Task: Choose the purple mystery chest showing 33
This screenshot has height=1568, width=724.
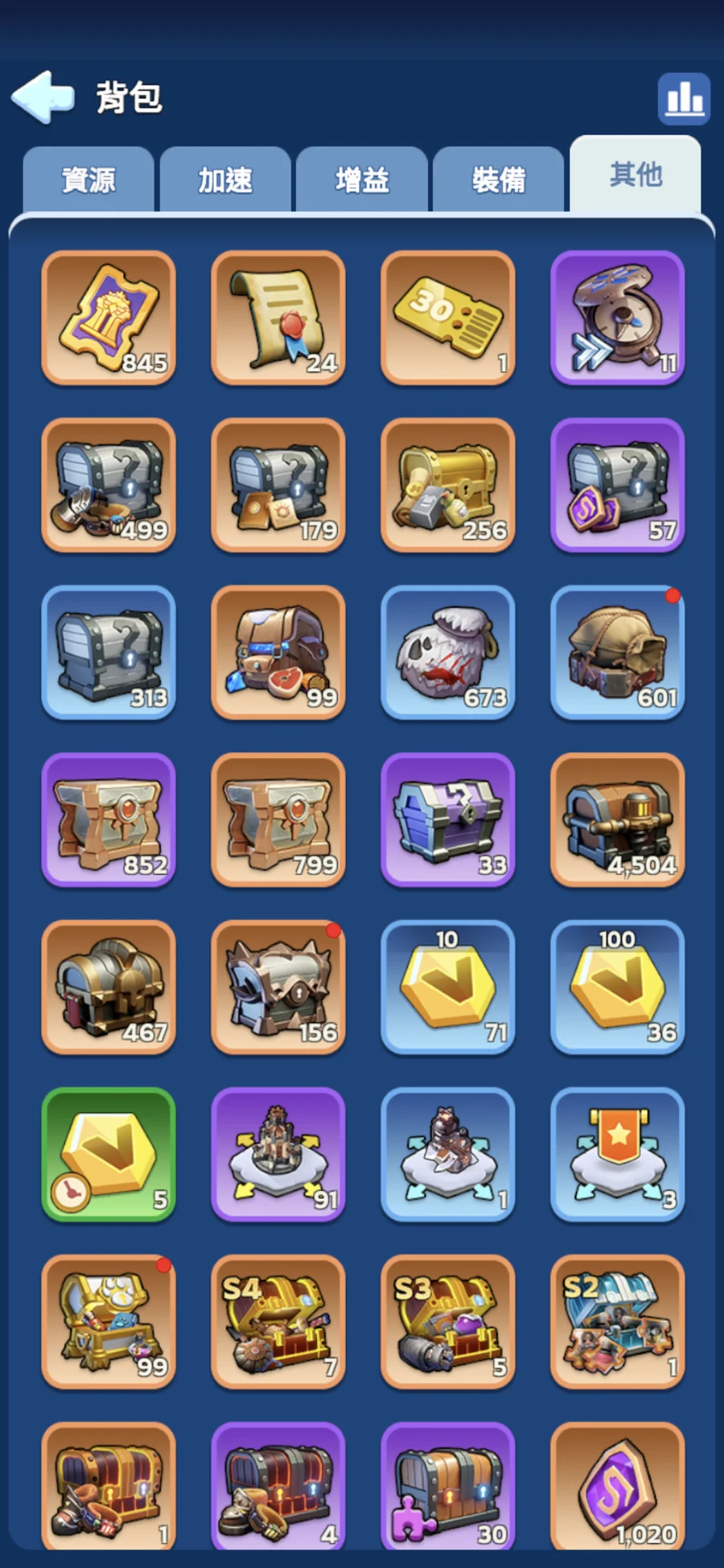Action: point(448,819)
